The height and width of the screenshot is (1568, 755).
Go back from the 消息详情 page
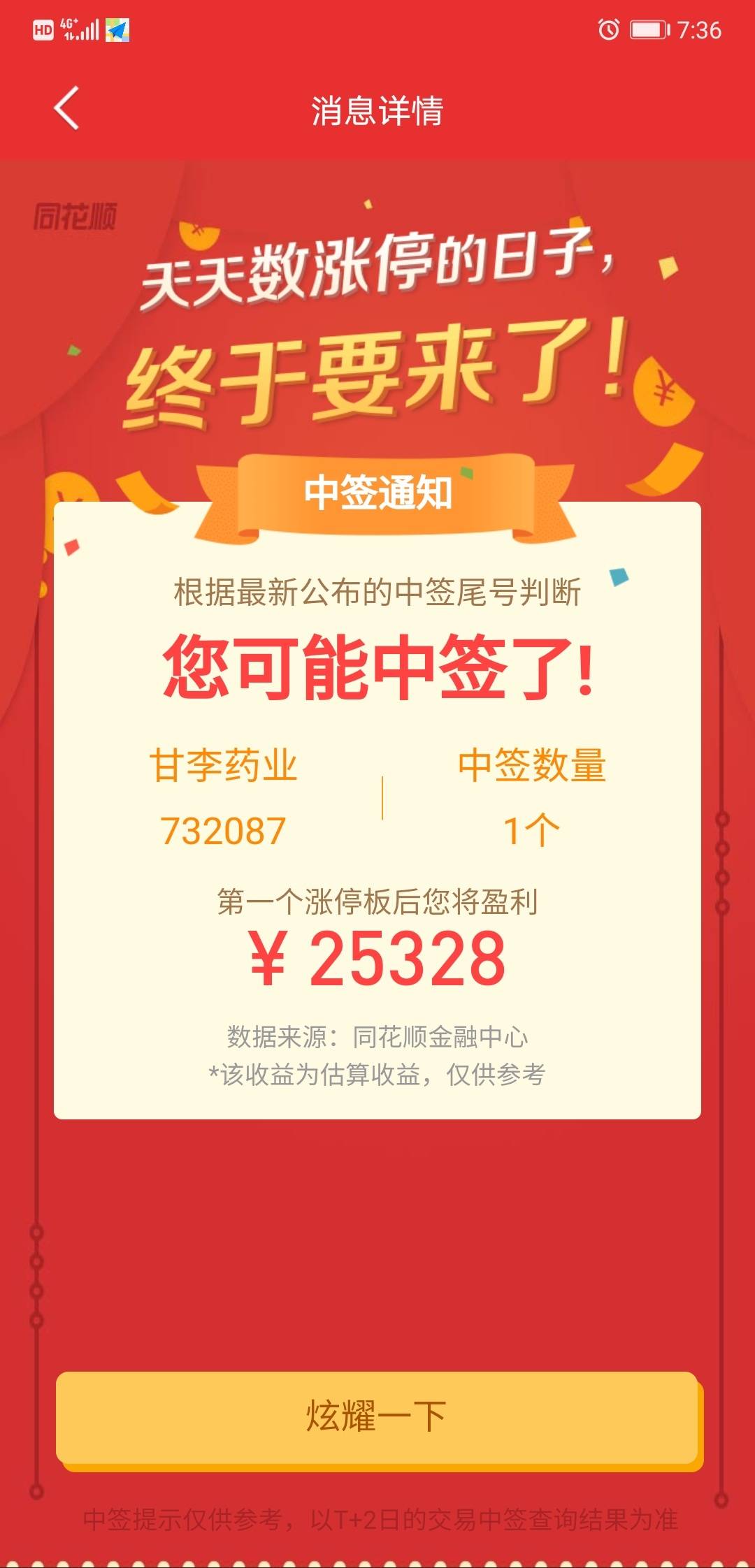(x=66, y=109)
